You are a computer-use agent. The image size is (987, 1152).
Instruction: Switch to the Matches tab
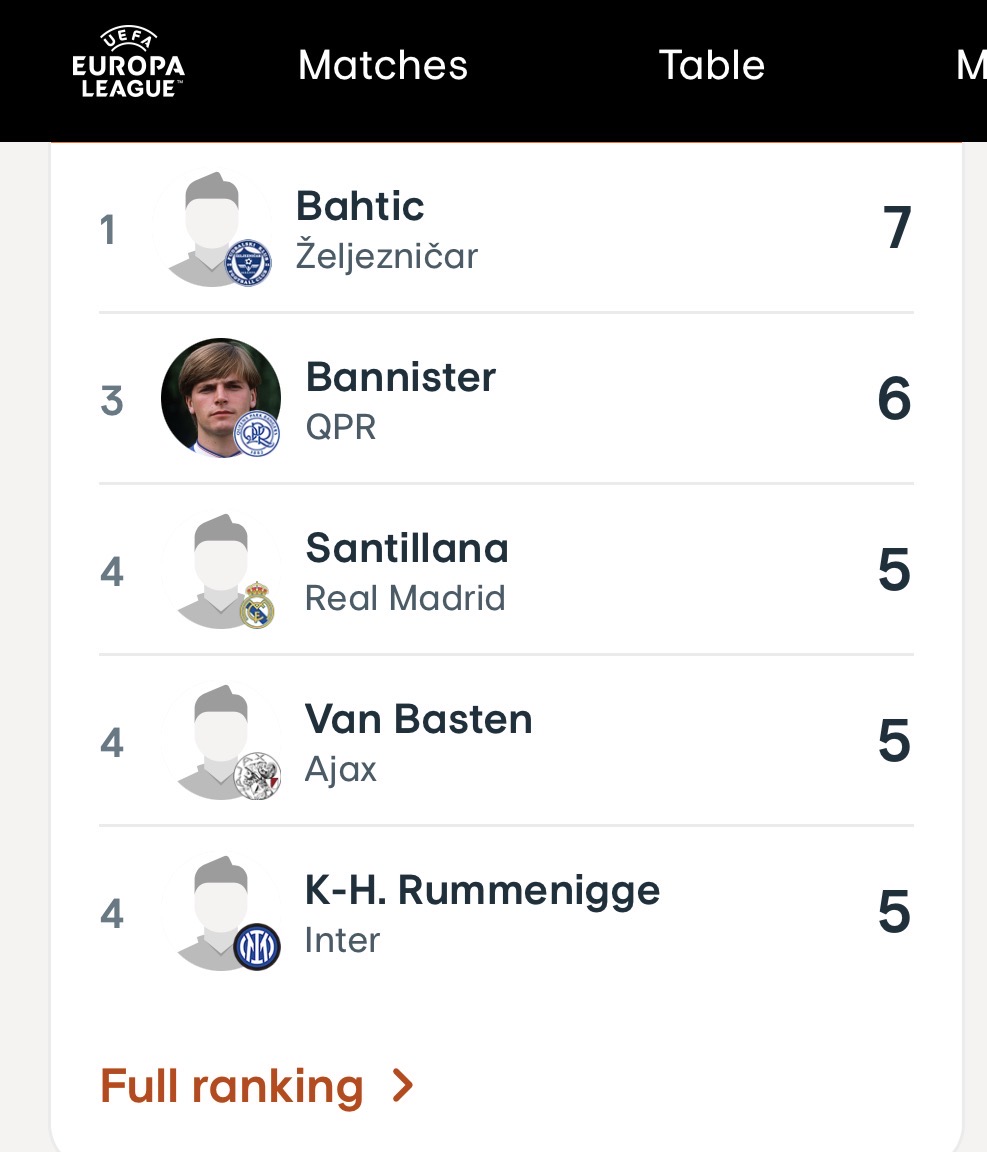coord(383,66)
